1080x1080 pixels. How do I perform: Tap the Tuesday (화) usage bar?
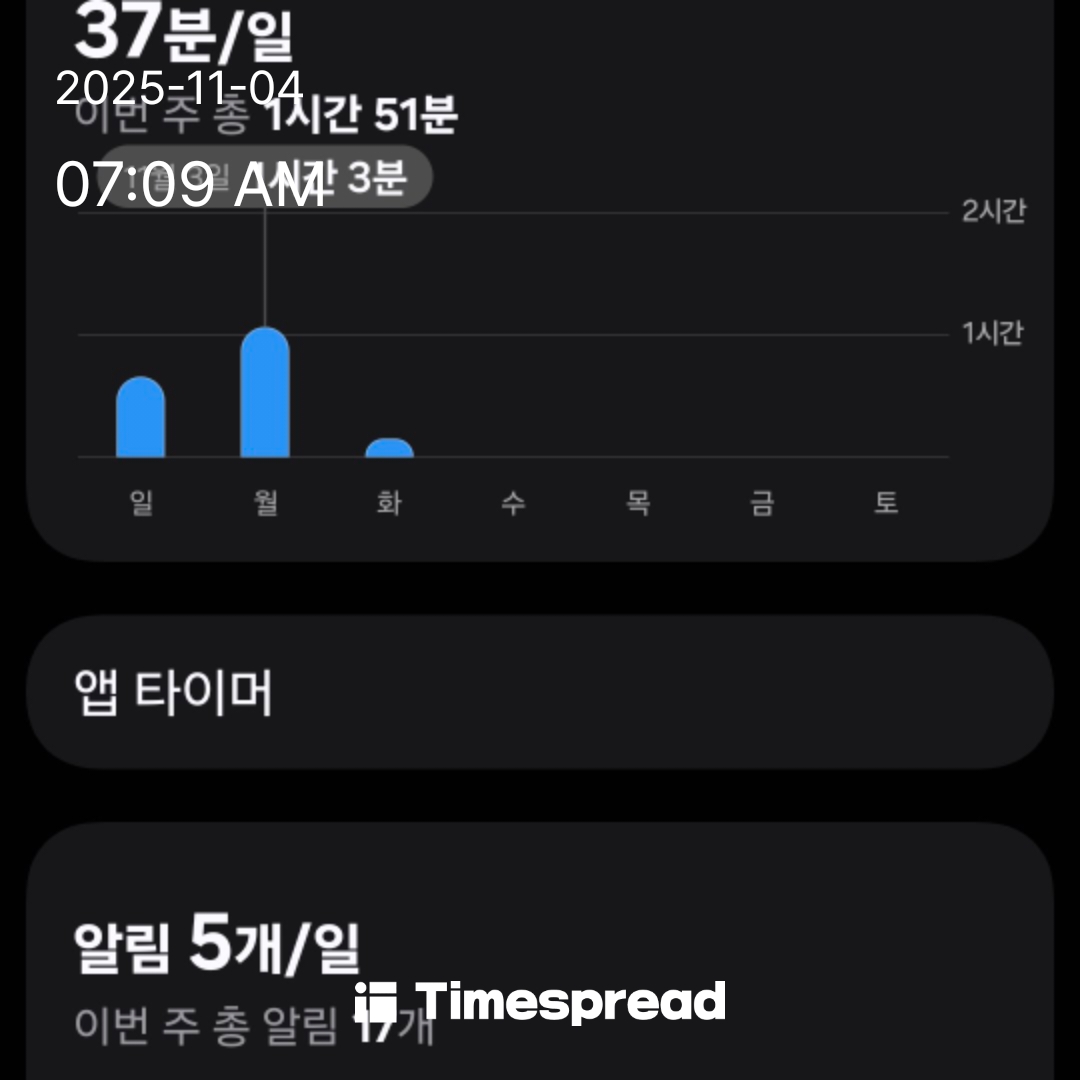pos(389,448)
